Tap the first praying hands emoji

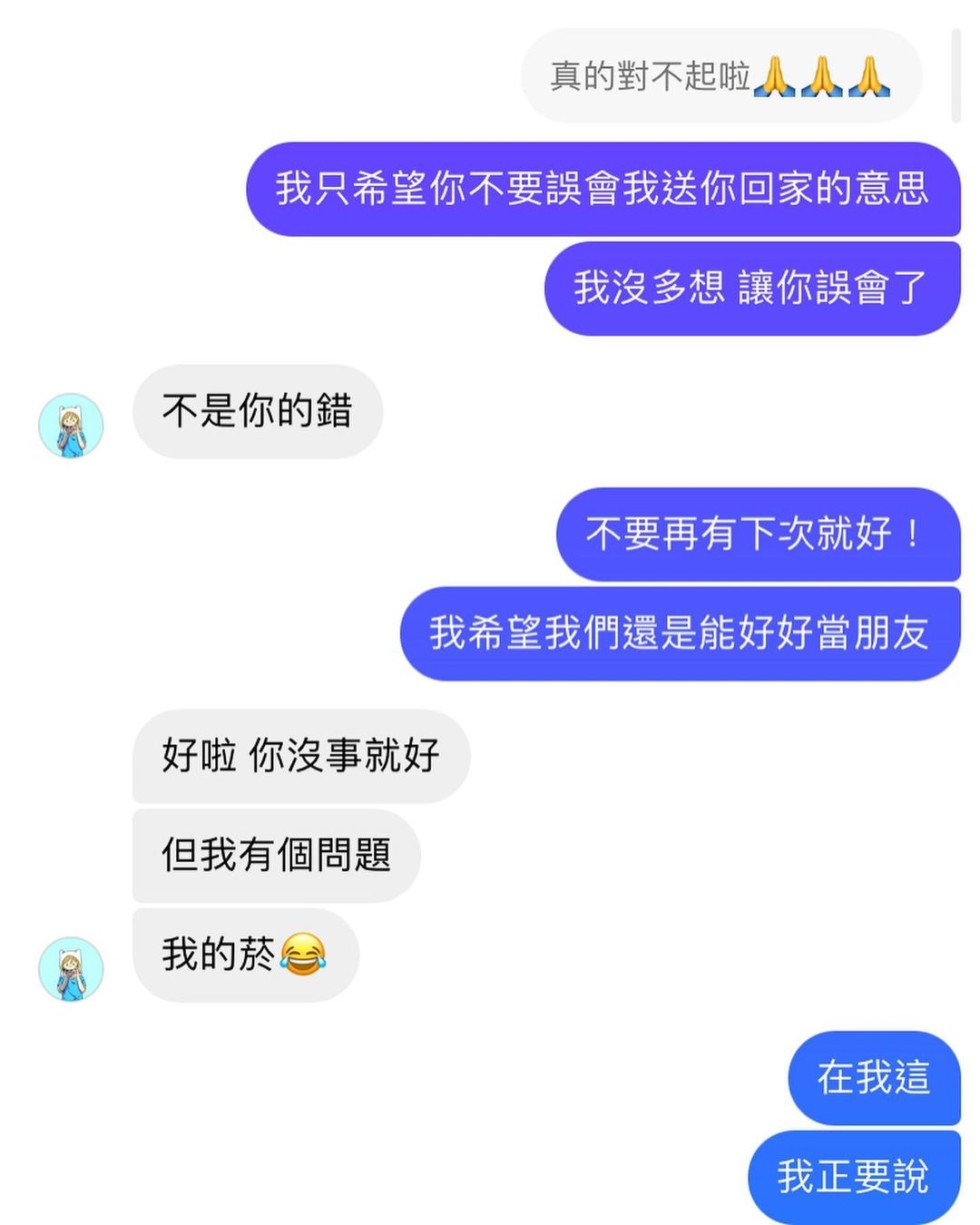[776, 78]
